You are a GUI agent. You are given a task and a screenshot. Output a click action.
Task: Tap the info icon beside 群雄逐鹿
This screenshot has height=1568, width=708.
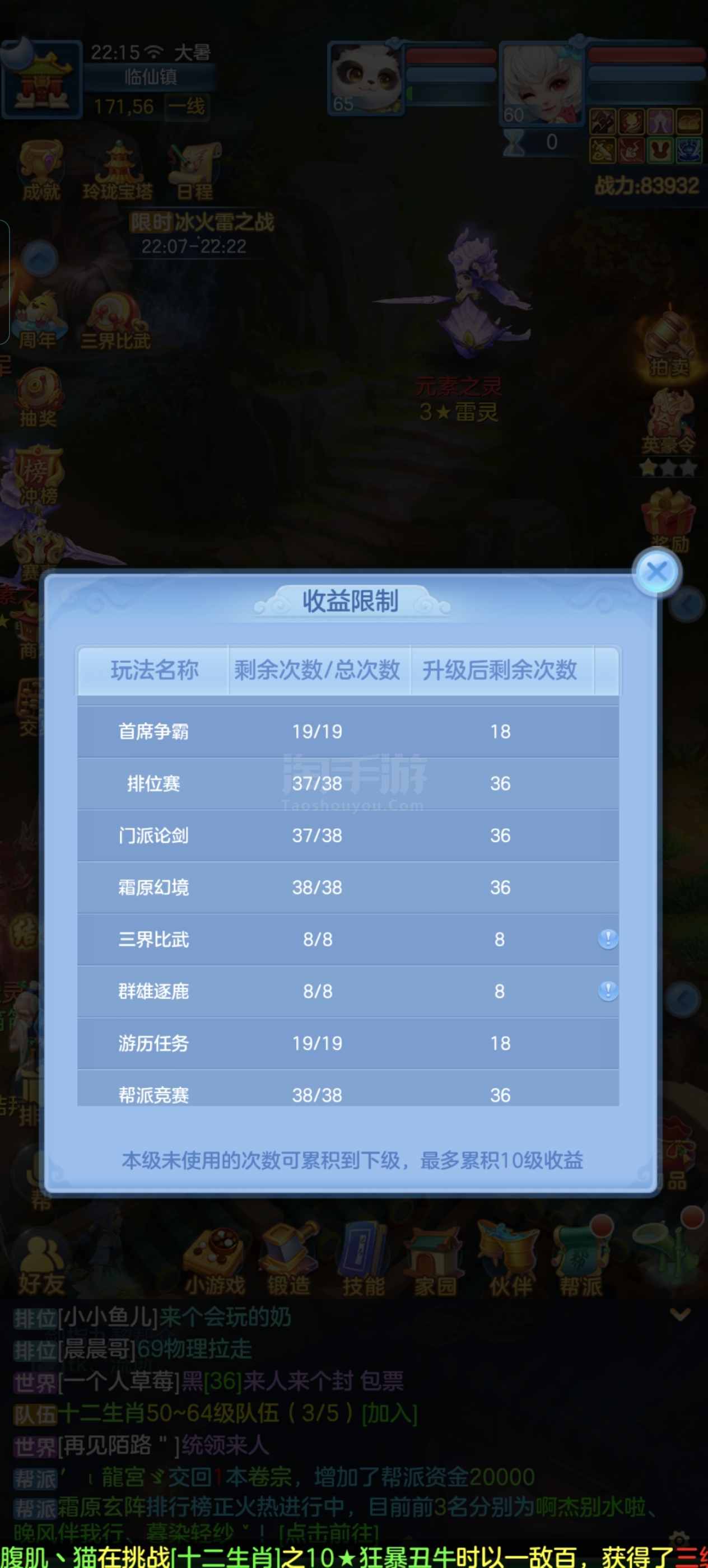coord(608,990)
